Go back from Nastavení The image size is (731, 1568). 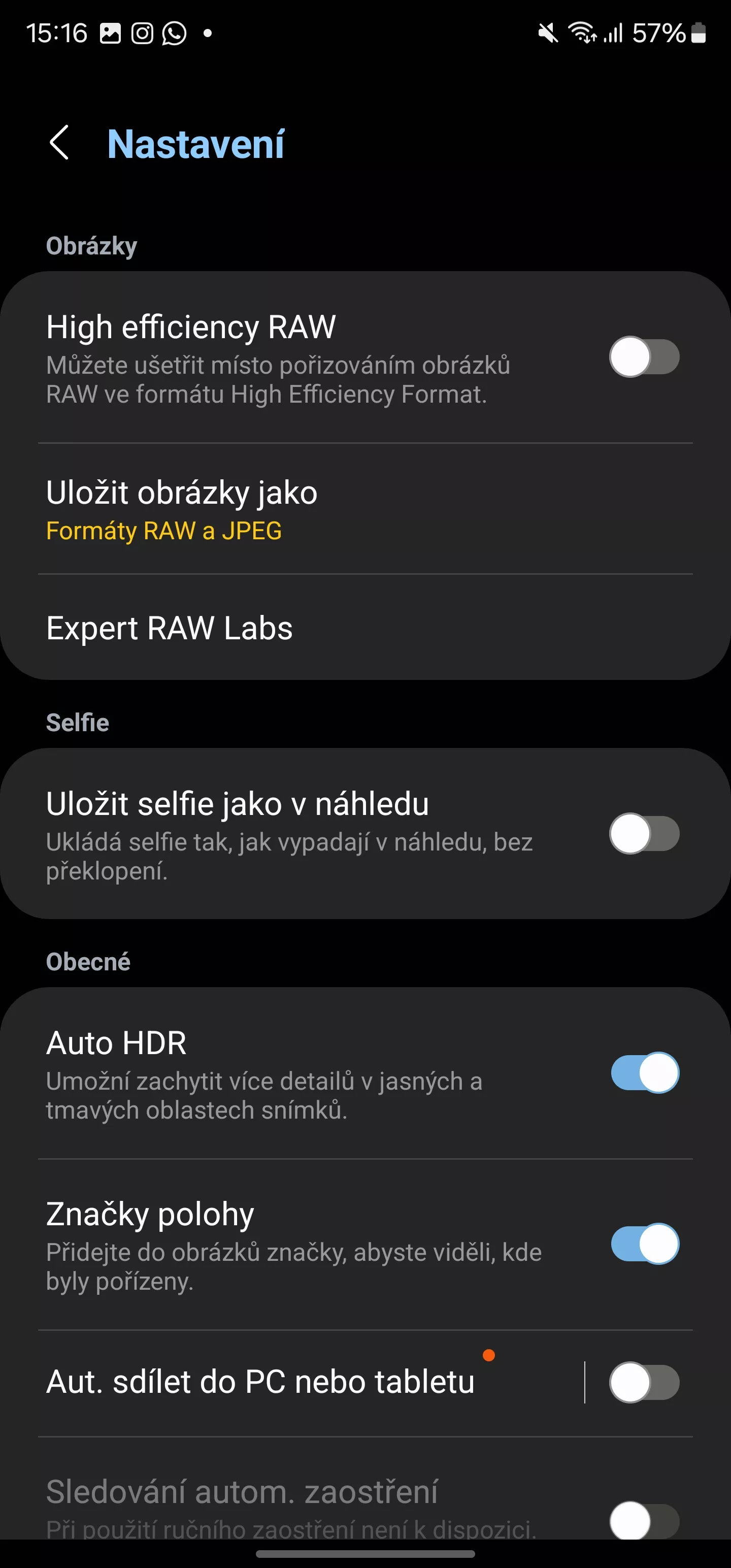tap(59, 144)
